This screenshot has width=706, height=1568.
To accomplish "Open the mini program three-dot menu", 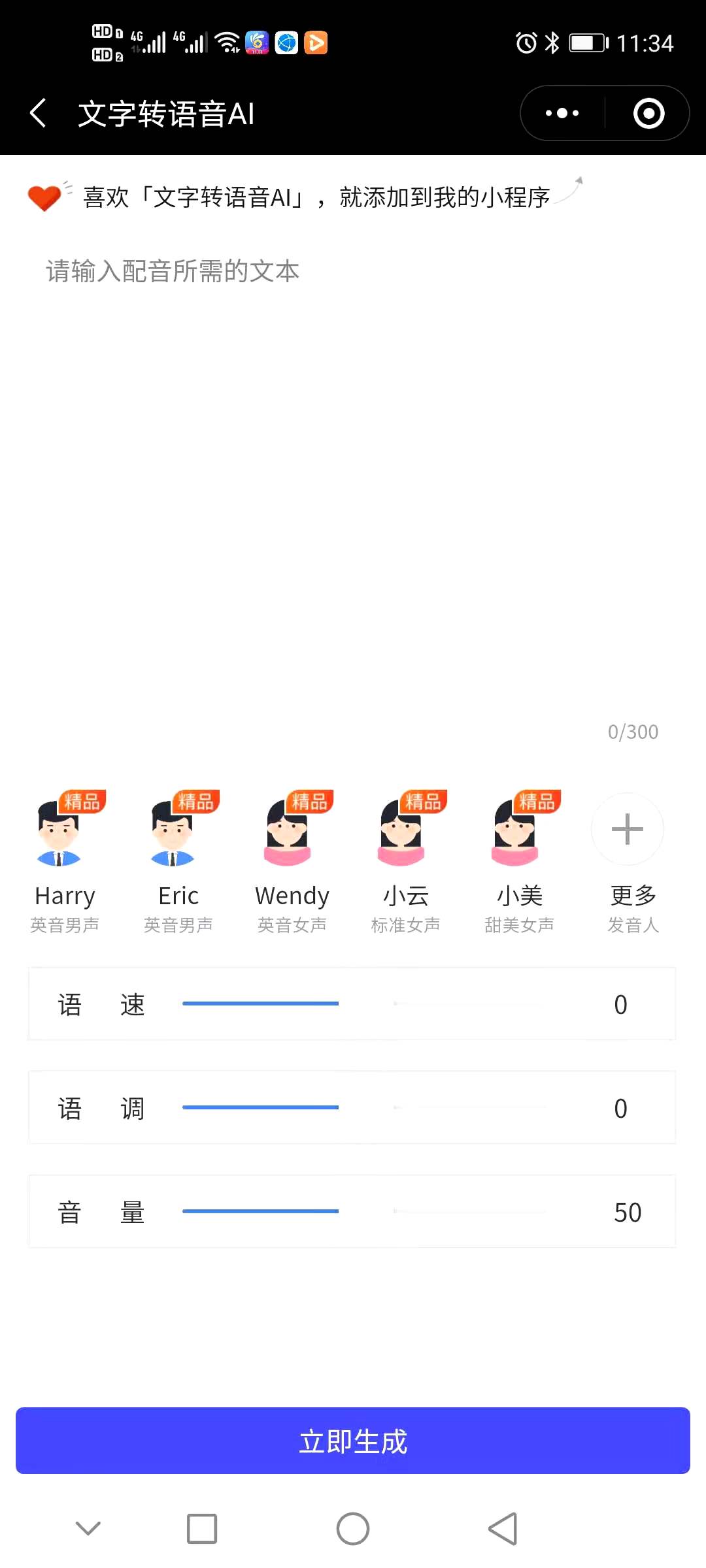I will click(x=562, y=113).
